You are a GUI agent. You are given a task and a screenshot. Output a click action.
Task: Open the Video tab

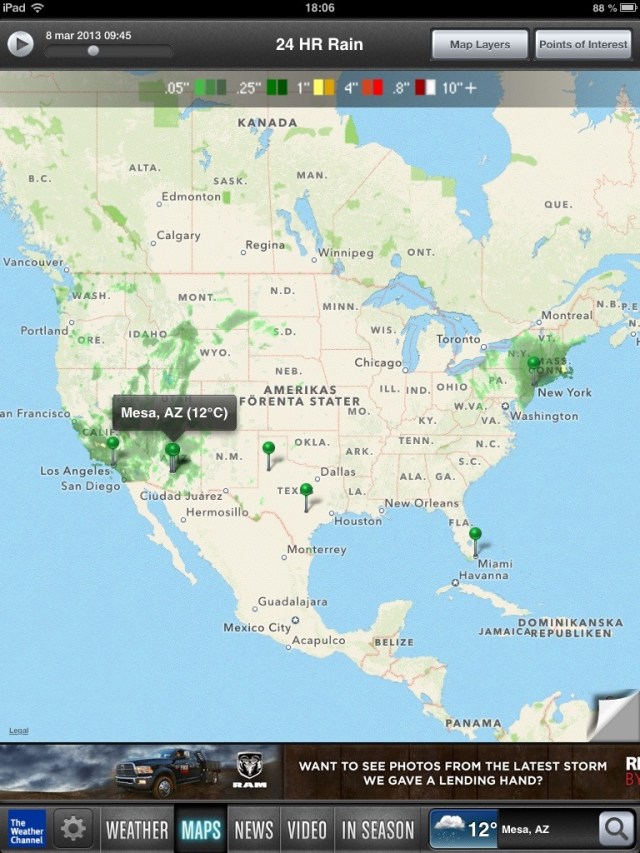tap(307, 829)
